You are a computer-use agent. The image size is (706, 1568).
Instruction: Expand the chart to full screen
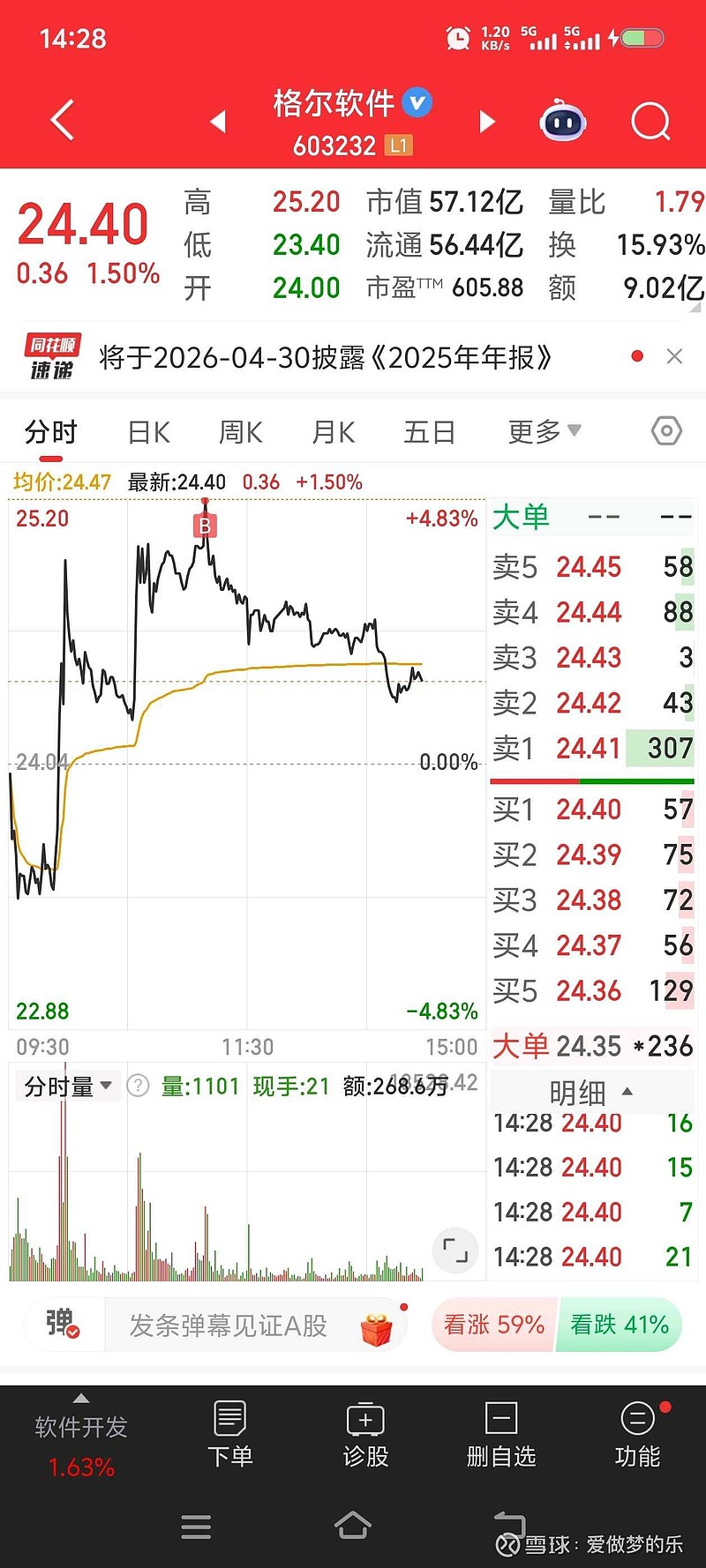point(455,1250)
